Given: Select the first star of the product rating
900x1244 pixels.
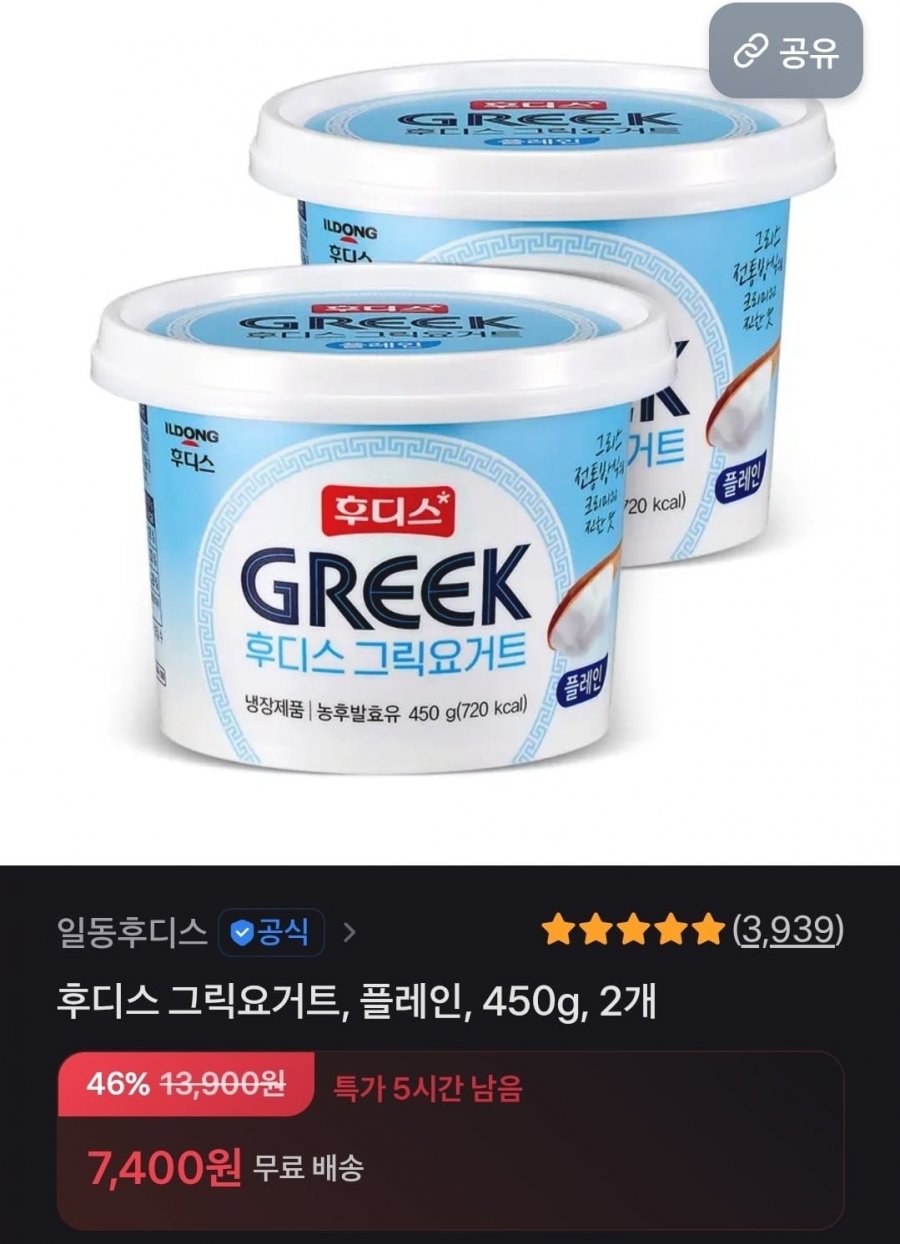Looking at the screenshot, I should pos(558,930).
